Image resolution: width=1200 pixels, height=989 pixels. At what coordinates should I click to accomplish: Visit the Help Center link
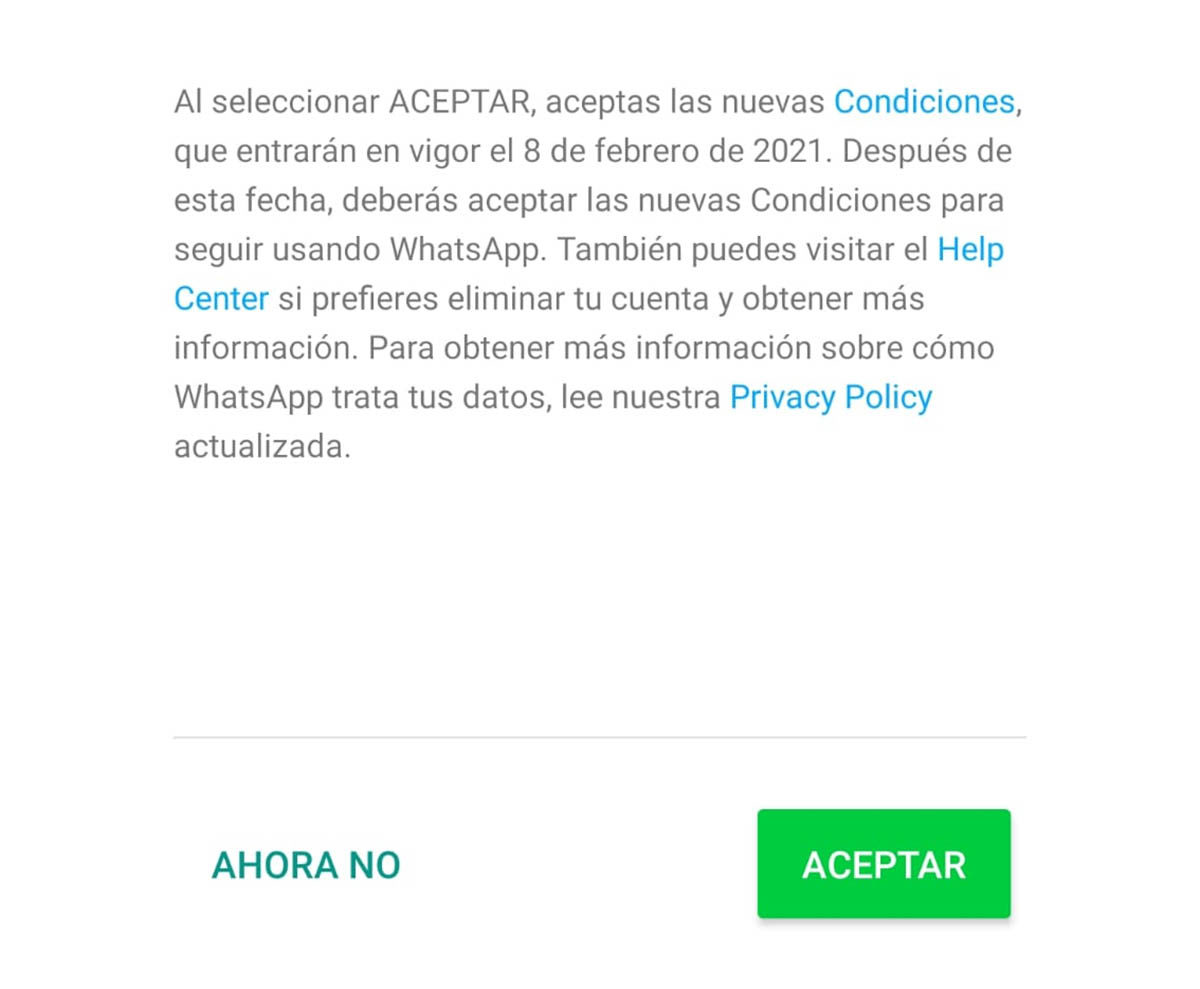click(969, 249)
